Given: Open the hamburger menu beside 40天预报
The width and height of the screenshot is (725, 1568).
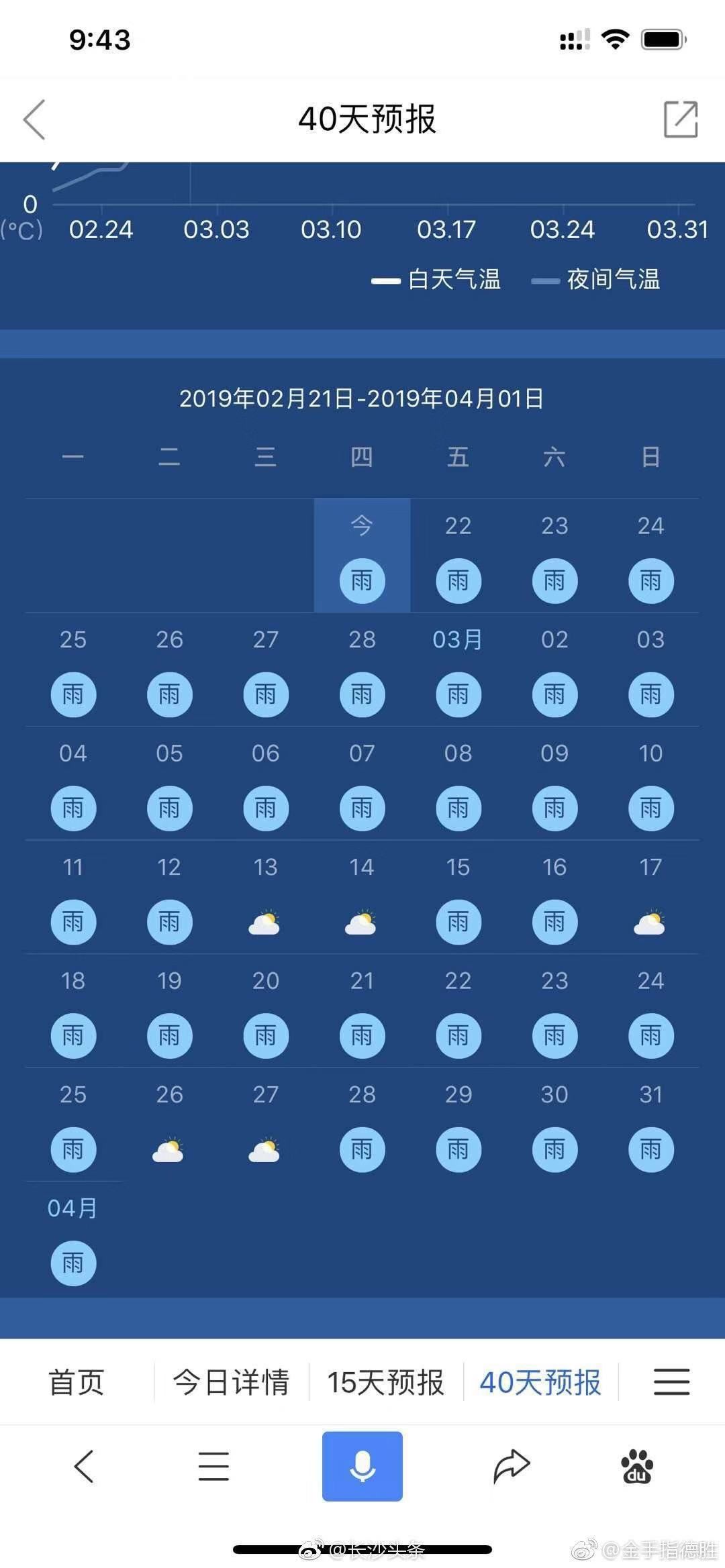Looking at the screenshot, I should (x=672, y=1382).
